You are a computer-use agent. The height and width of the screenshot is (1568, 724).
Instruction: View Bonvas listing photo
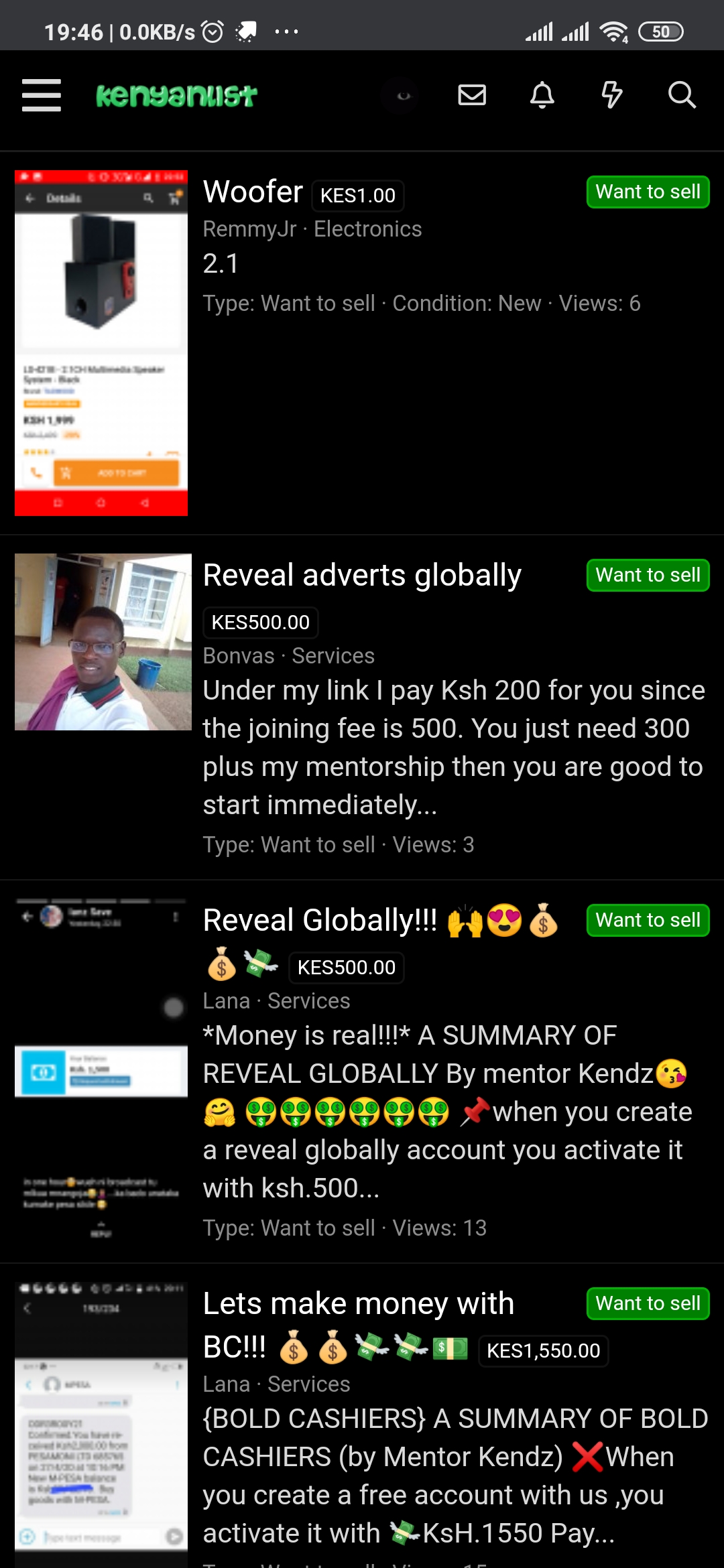click(x=103, y=642)
